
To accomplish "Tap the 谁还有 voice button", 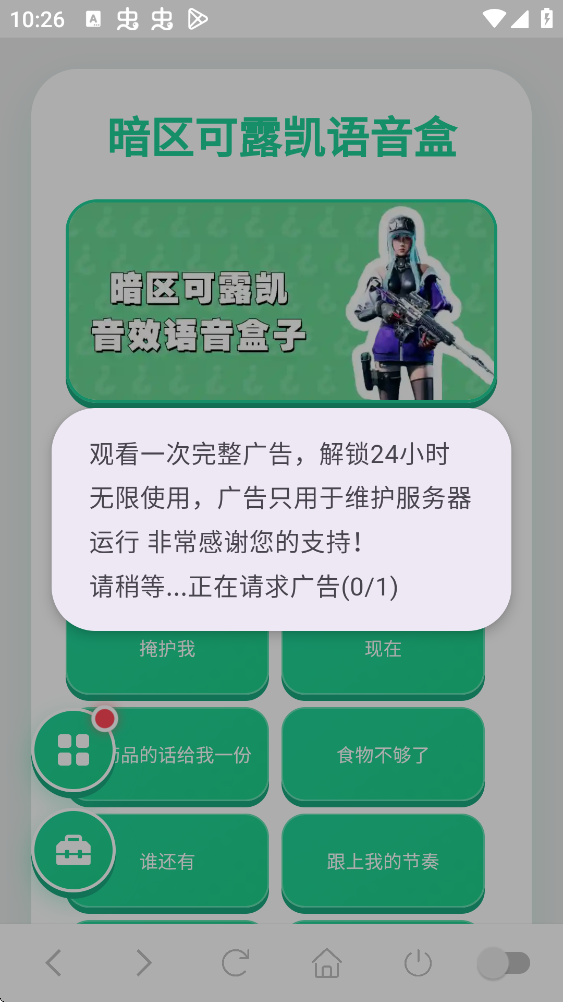I will (167, 861).
